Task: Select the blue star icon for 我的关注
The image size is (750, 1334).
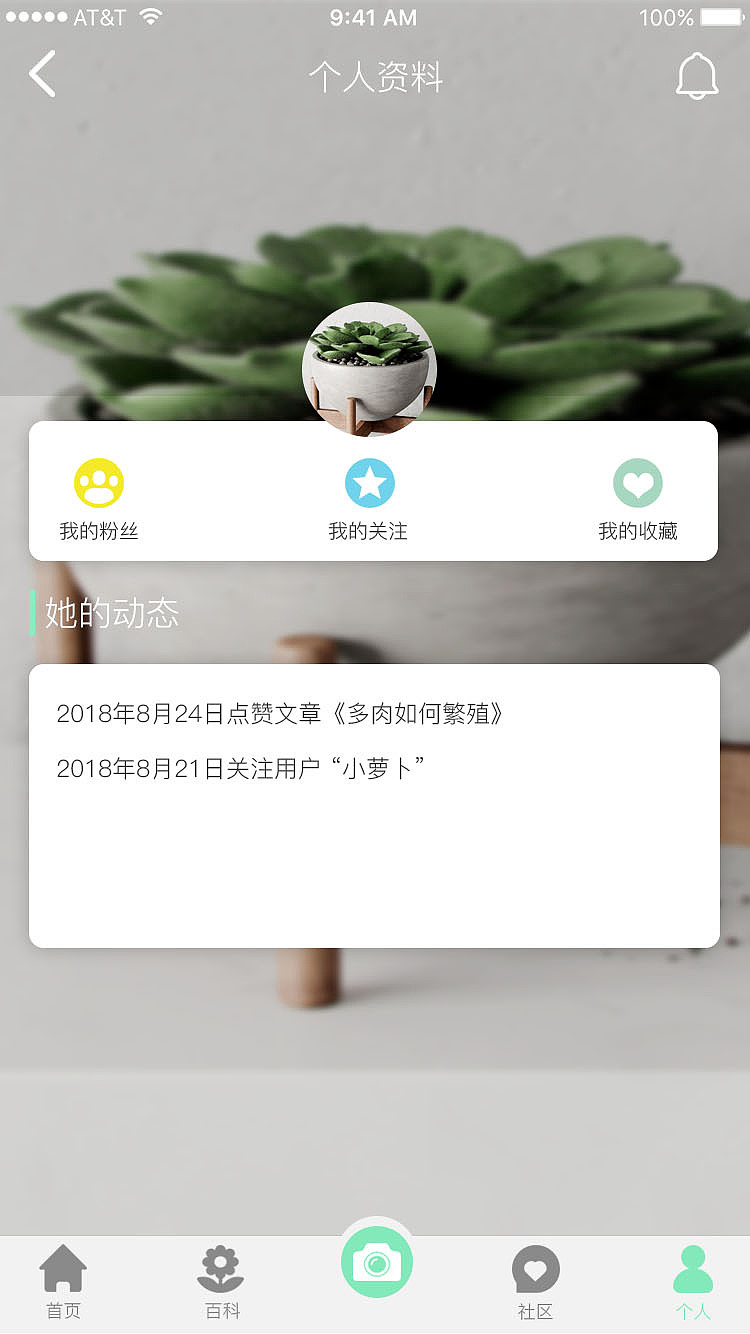Action: 371,482
